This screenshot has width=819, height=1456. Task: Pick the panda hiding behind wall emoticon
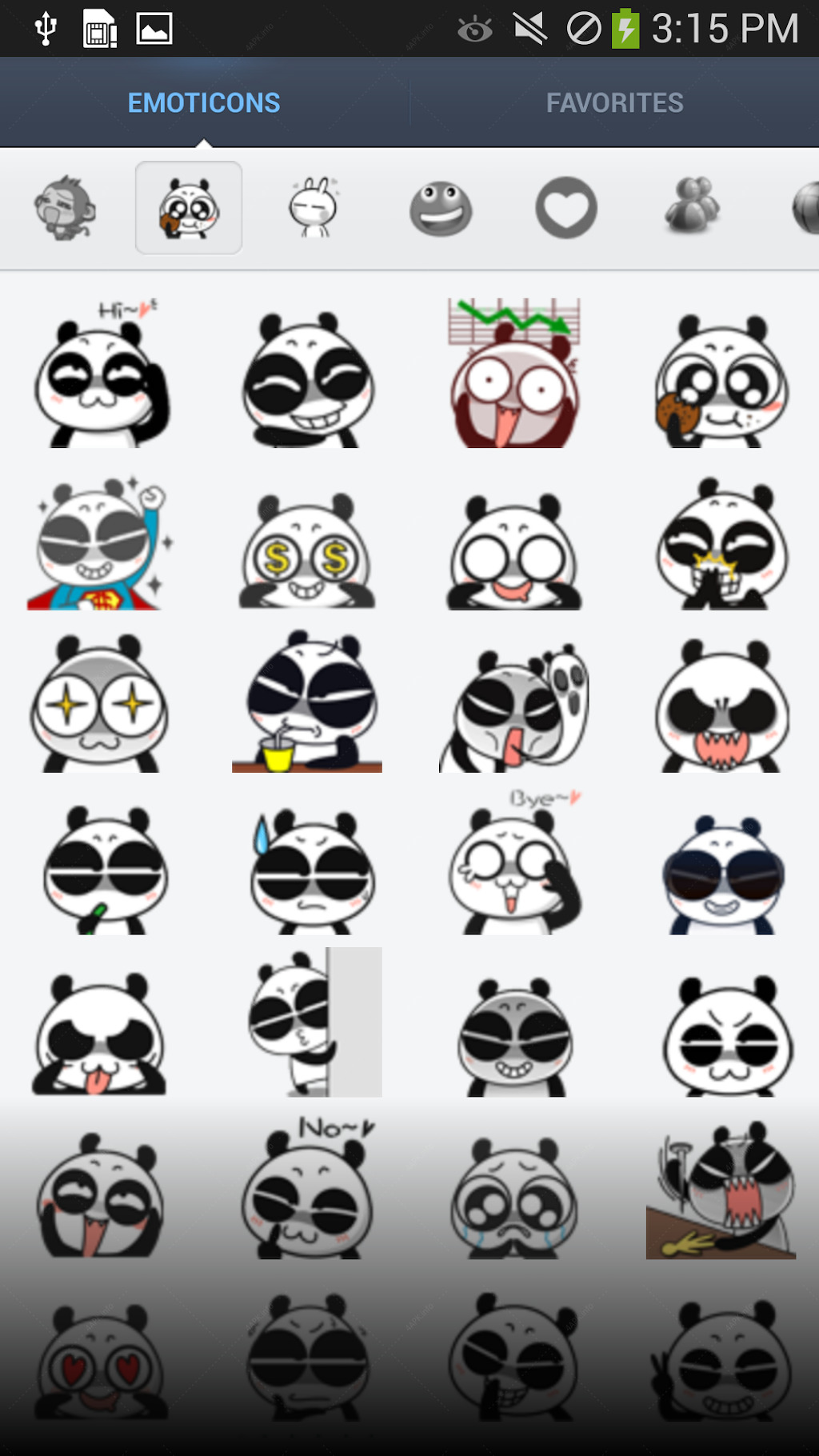point(315,1022)
